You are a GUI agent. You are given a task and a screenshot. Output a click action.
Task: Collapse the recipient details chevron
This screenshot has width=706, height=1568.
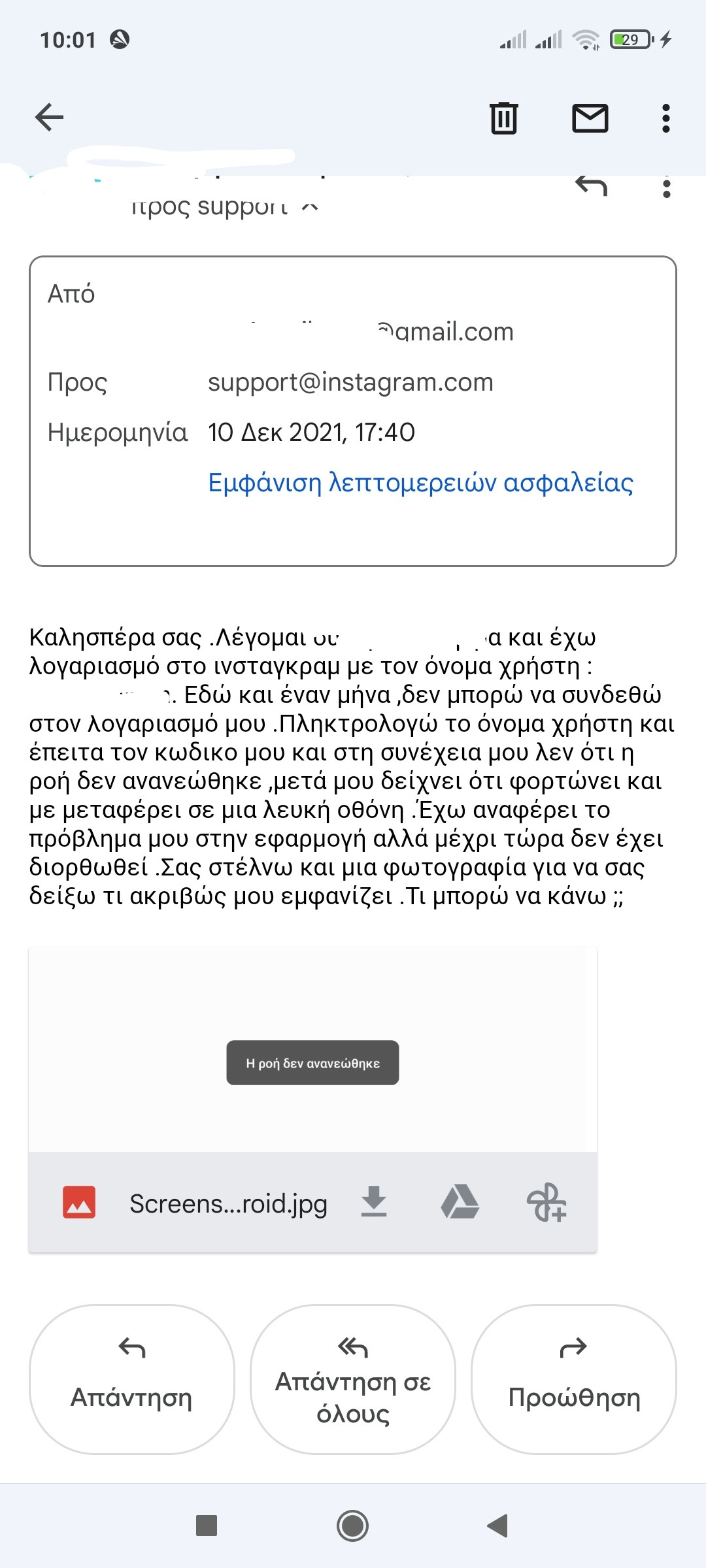click(x=311, y=208)
